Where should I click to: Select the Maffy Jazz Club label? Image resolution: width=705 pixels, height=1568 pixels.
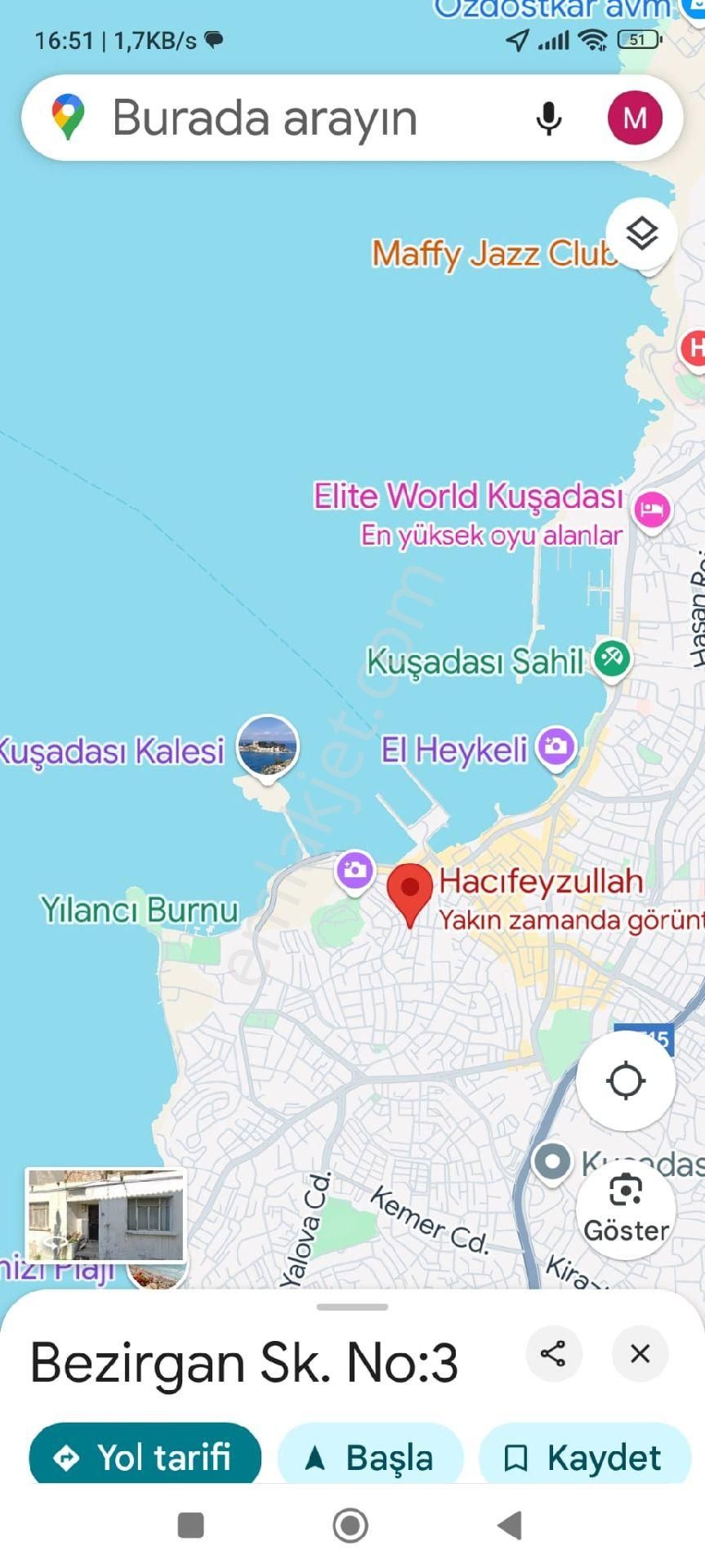[x=494, y=253]
